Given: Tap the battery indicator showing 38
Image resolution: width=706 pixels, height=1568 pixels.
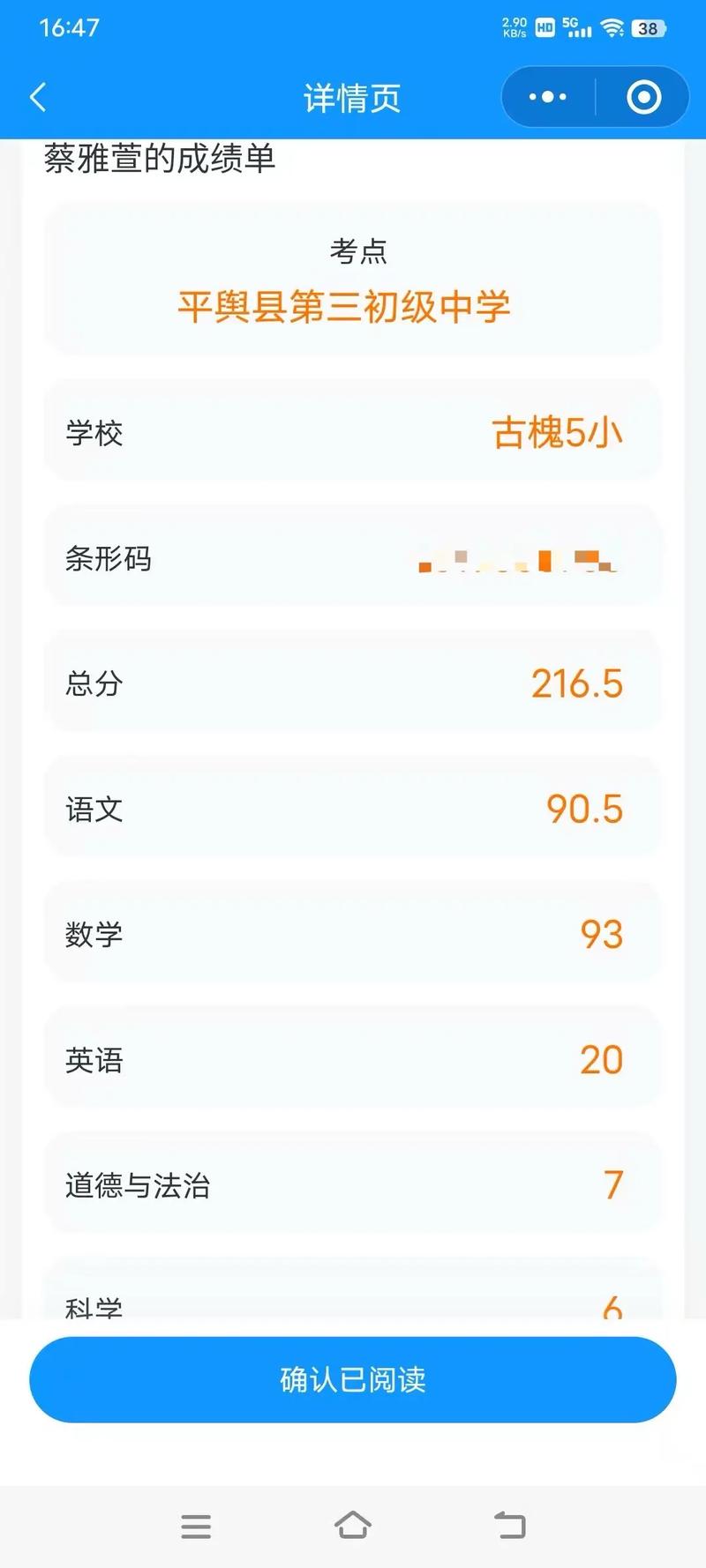Looking at the screenshot, I should (x=647, y=29).
